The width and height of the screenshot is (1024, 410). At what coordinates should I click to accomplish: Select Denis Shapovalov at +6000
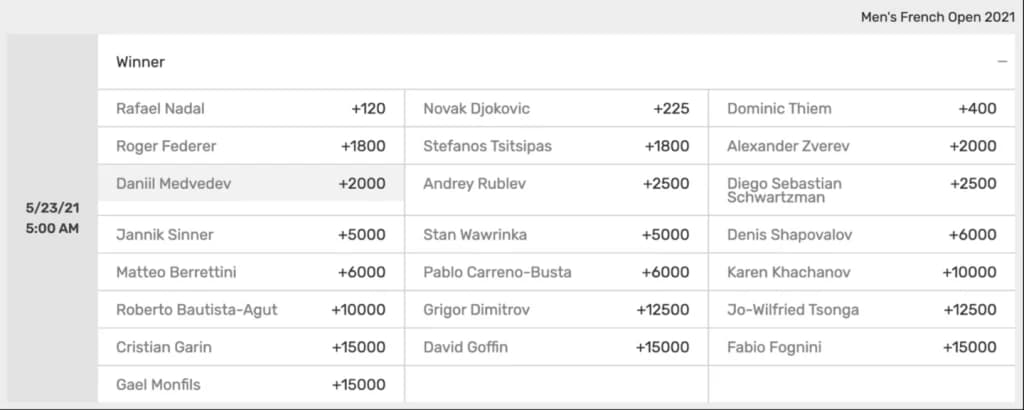[x=861, y=235]
